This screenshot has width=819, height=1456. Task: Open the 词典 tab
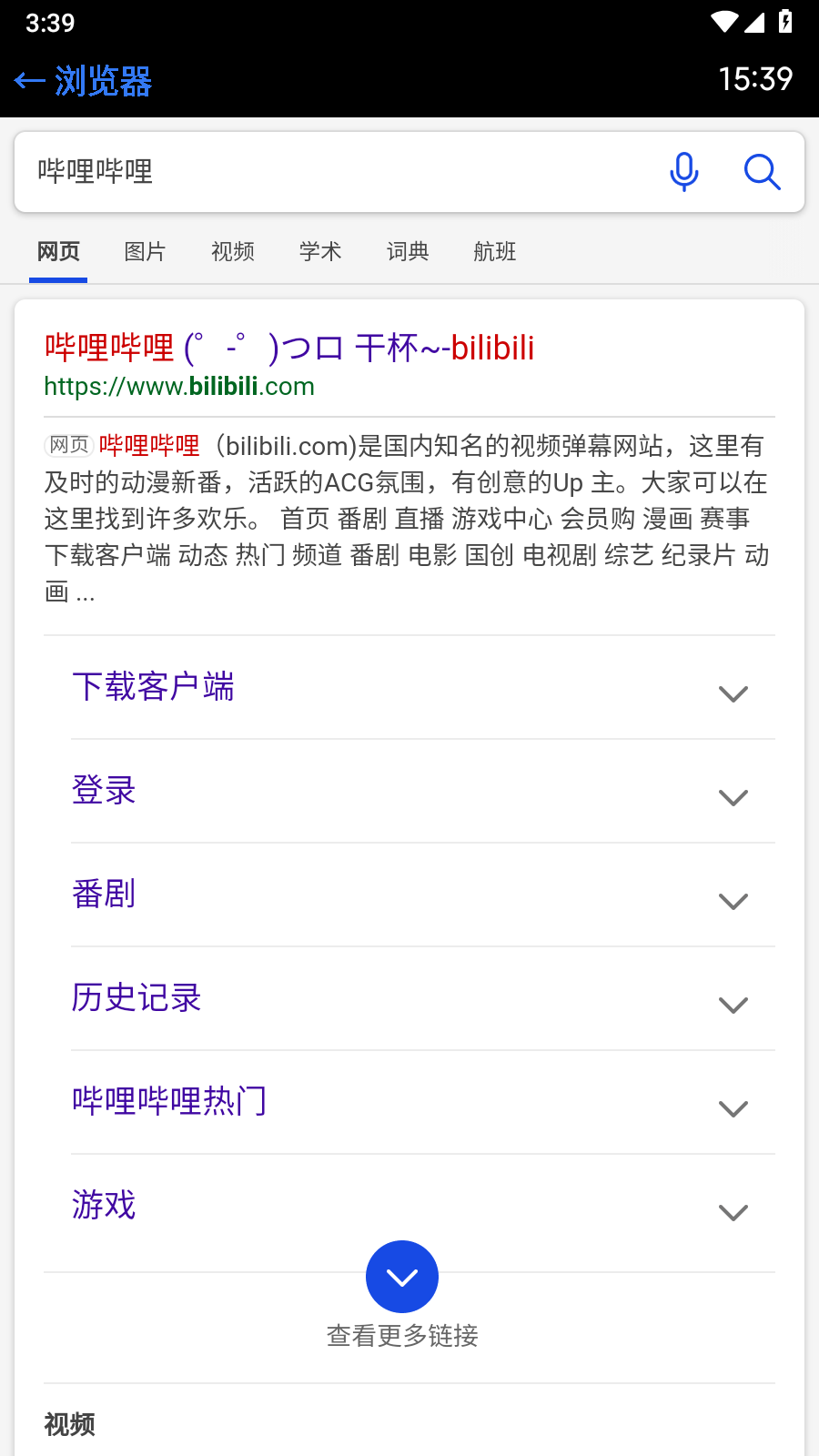point(407,252)
